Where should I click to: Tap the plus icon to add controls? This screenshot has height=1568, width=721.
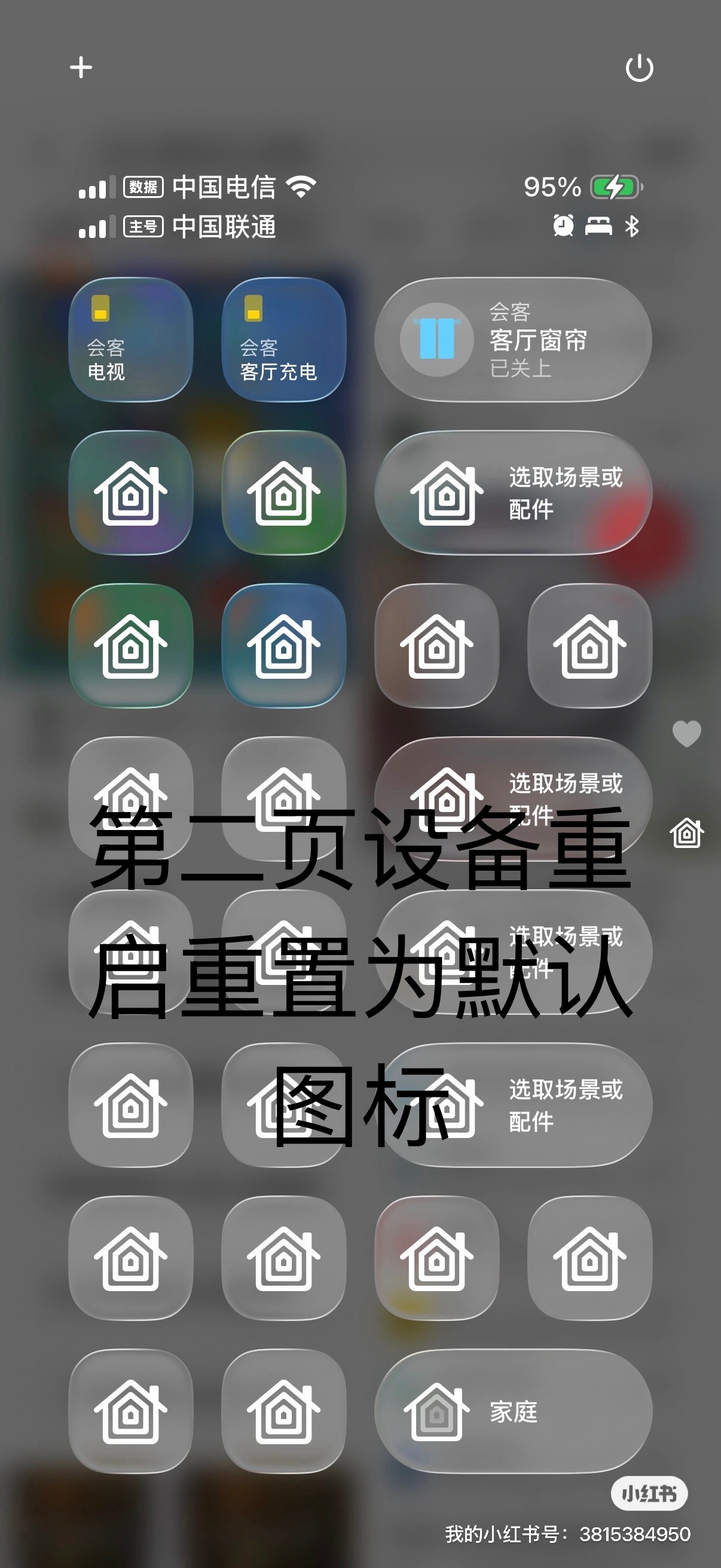tap(81, 68)
